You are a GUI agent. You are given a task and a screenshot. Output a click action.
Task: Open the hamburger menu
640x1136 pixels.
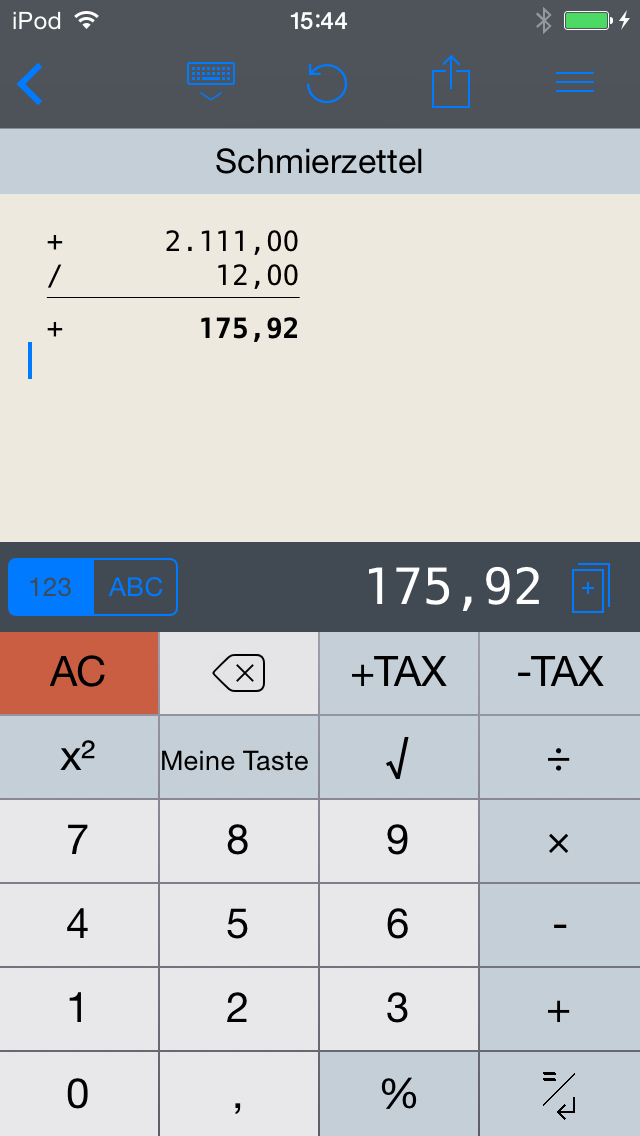575,83
